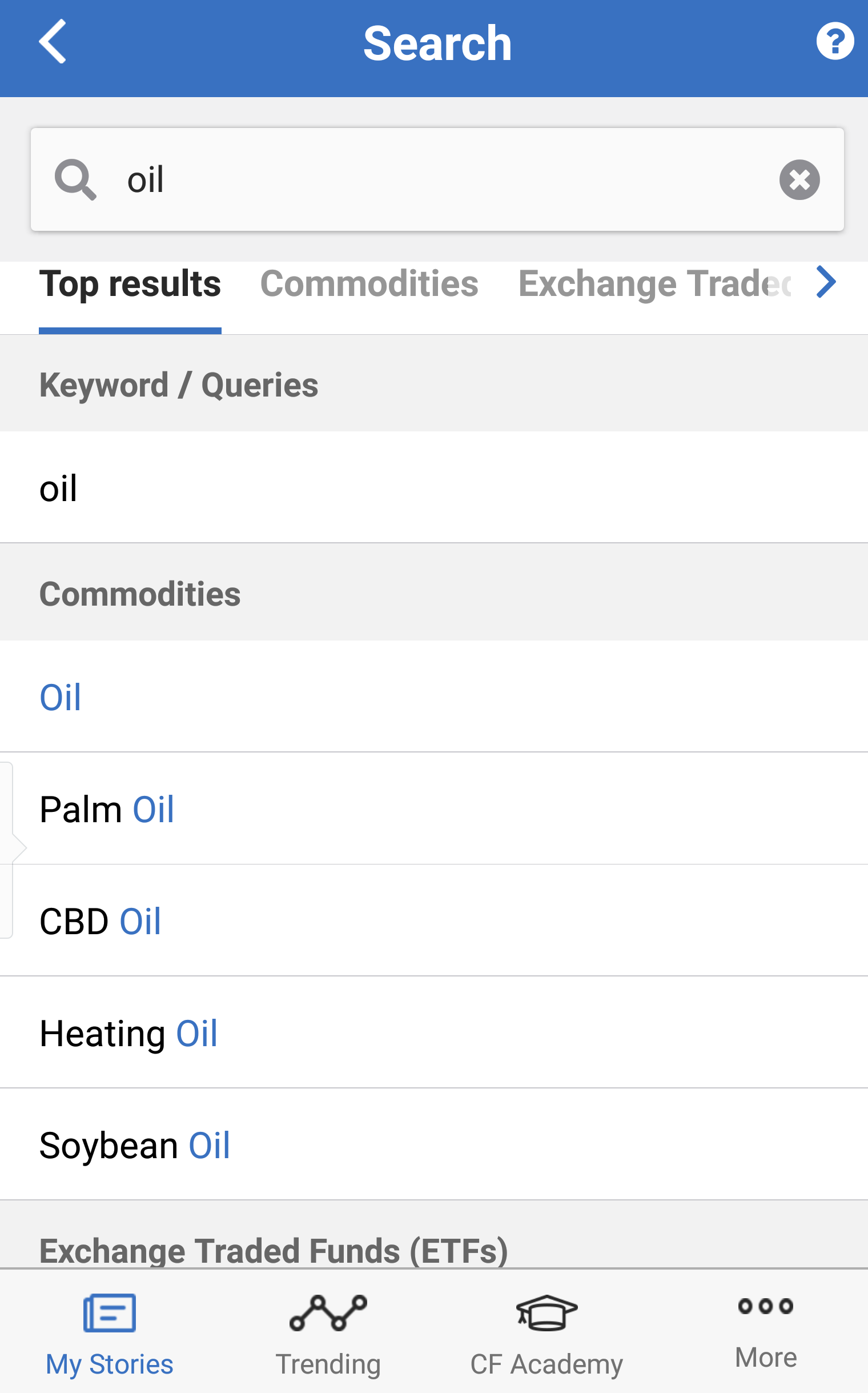The height and width of the screenshot is (1393, 868).
Task: Open CF Academy
Action: 546,1335
